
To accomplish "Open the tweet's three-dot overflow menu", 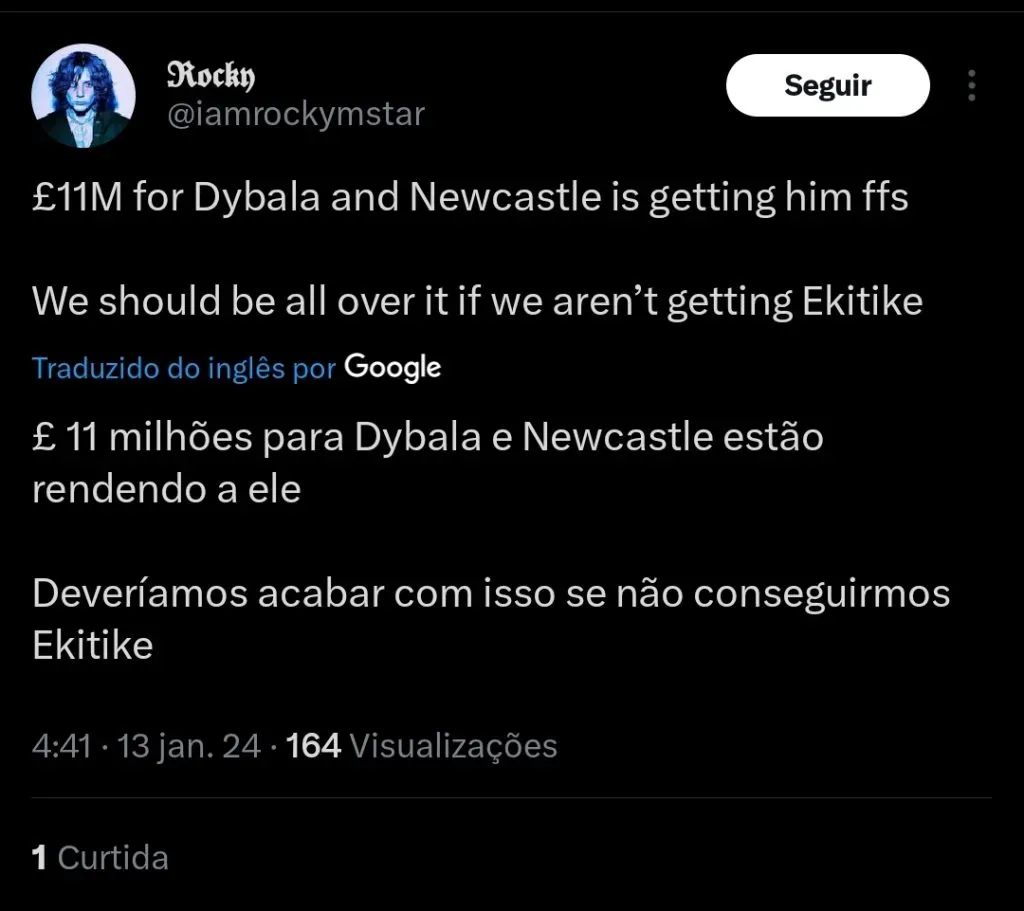I will click(x=971, y=86).
